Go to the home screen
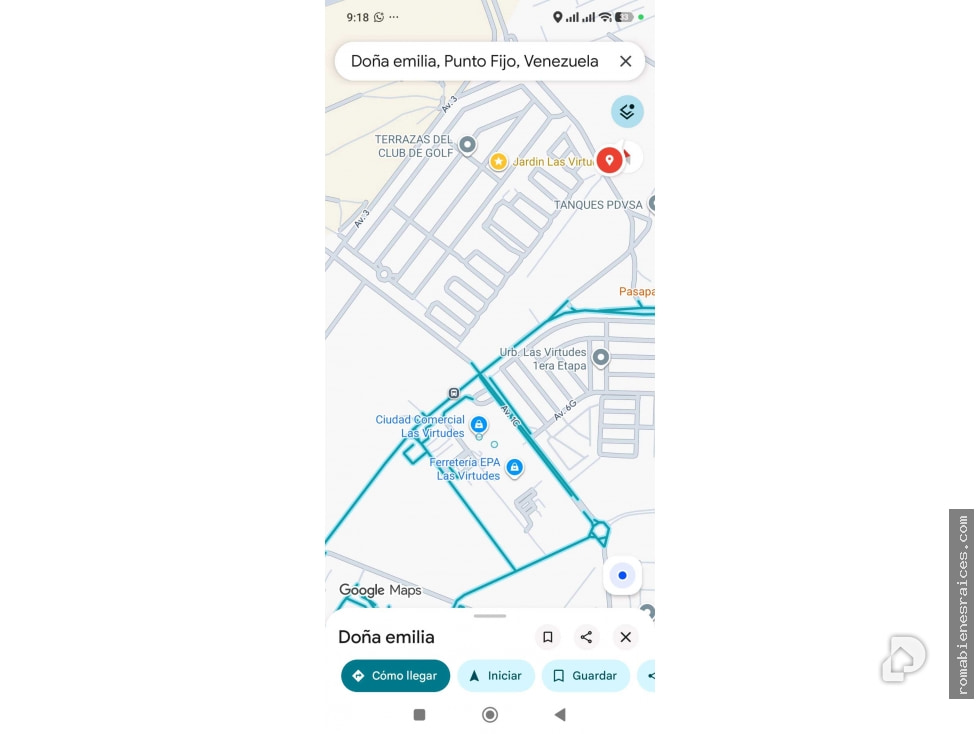The height and width of the screenshot is (734, 979). [x=490, y=715]
